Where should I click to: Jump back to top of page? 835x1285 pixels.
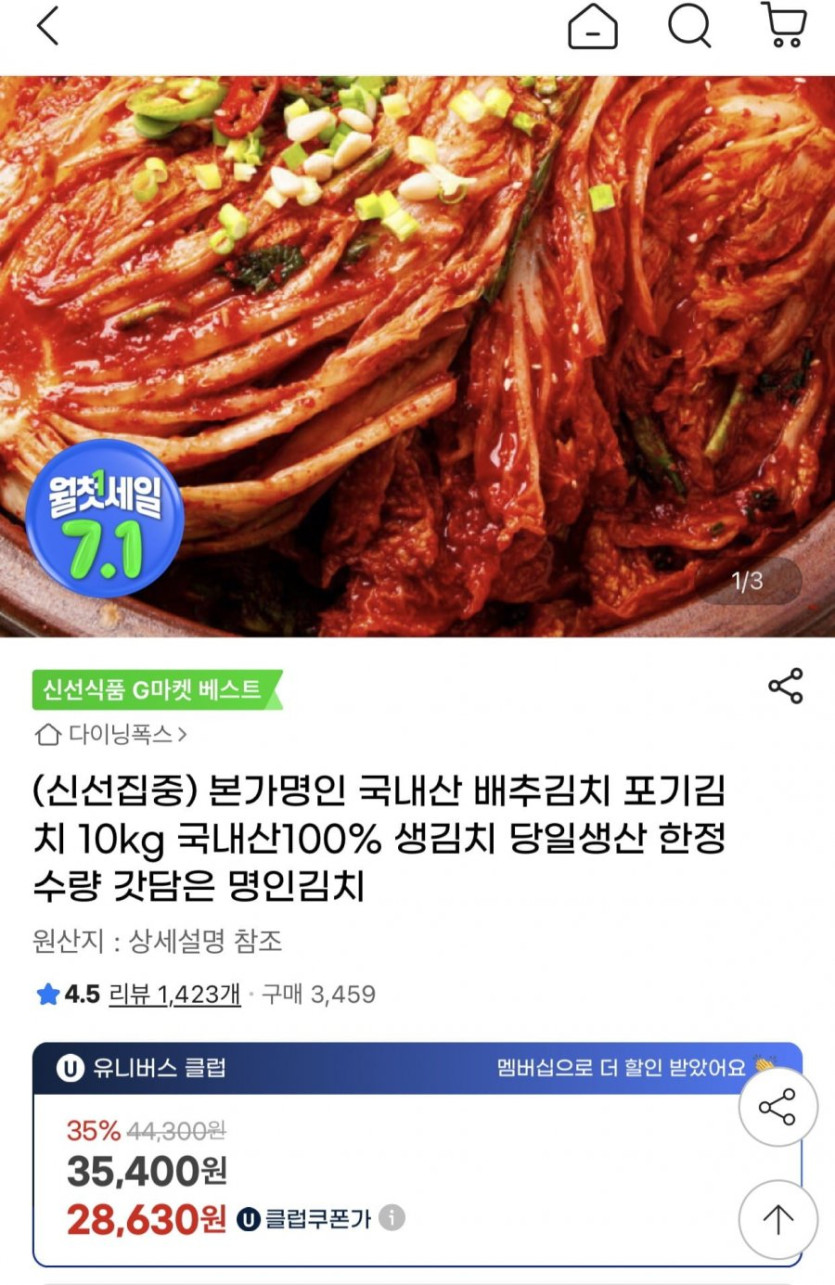pyautogui.click(x=778, y=1219)
